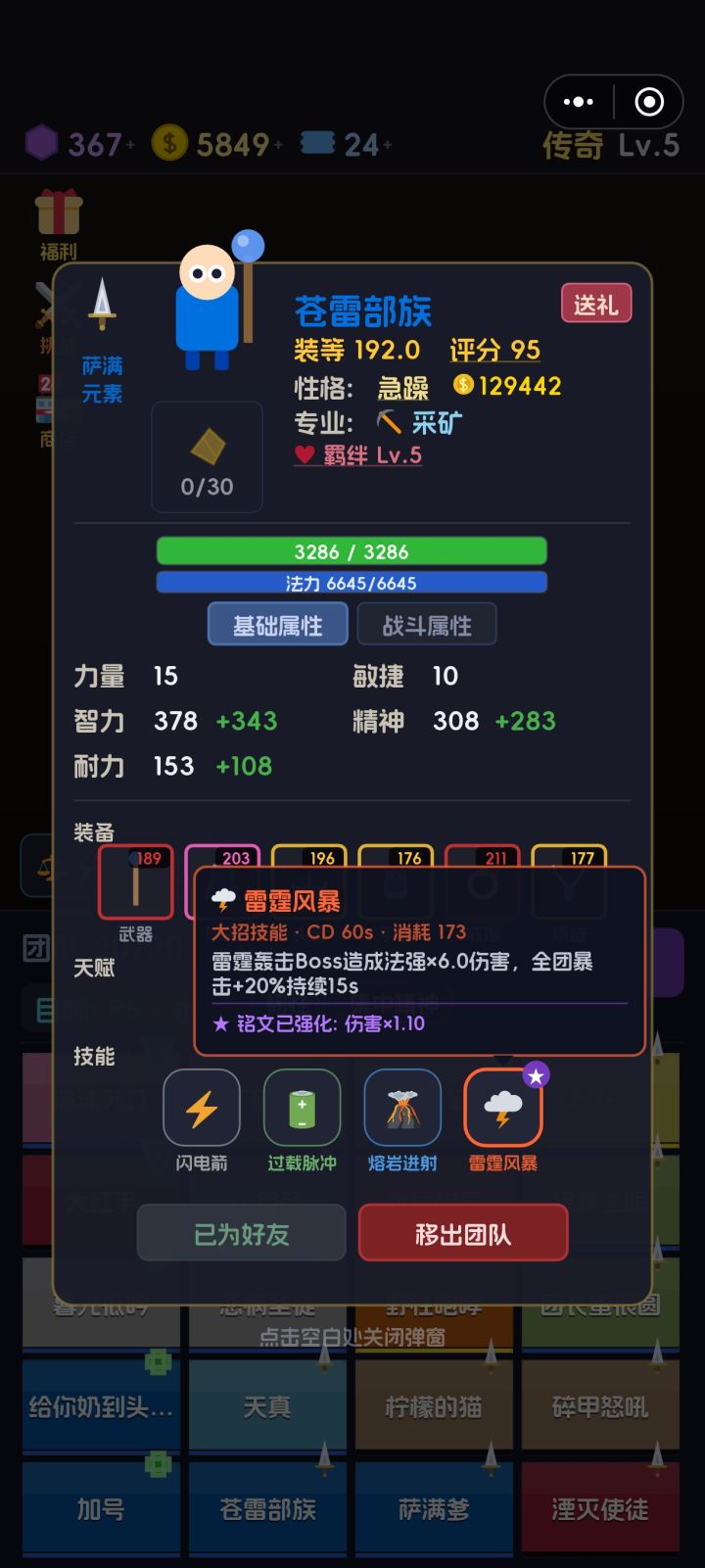Tap the 0/30 material slot
This screenshot has height=1568, width=705.
click(x=207, y=456)
